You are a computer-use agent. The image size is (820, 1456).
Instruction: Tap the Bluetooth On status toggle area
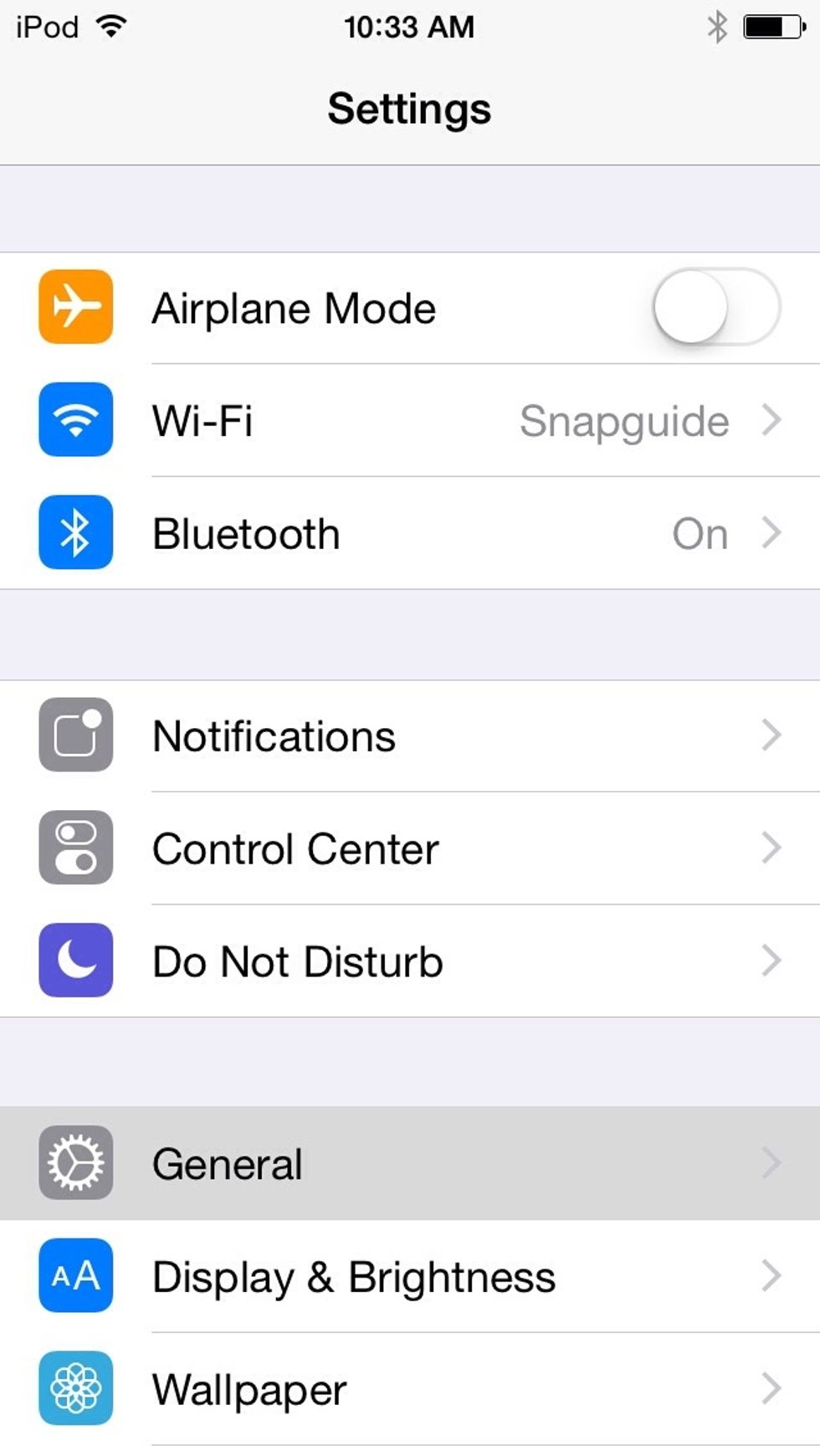pos(700,533)
